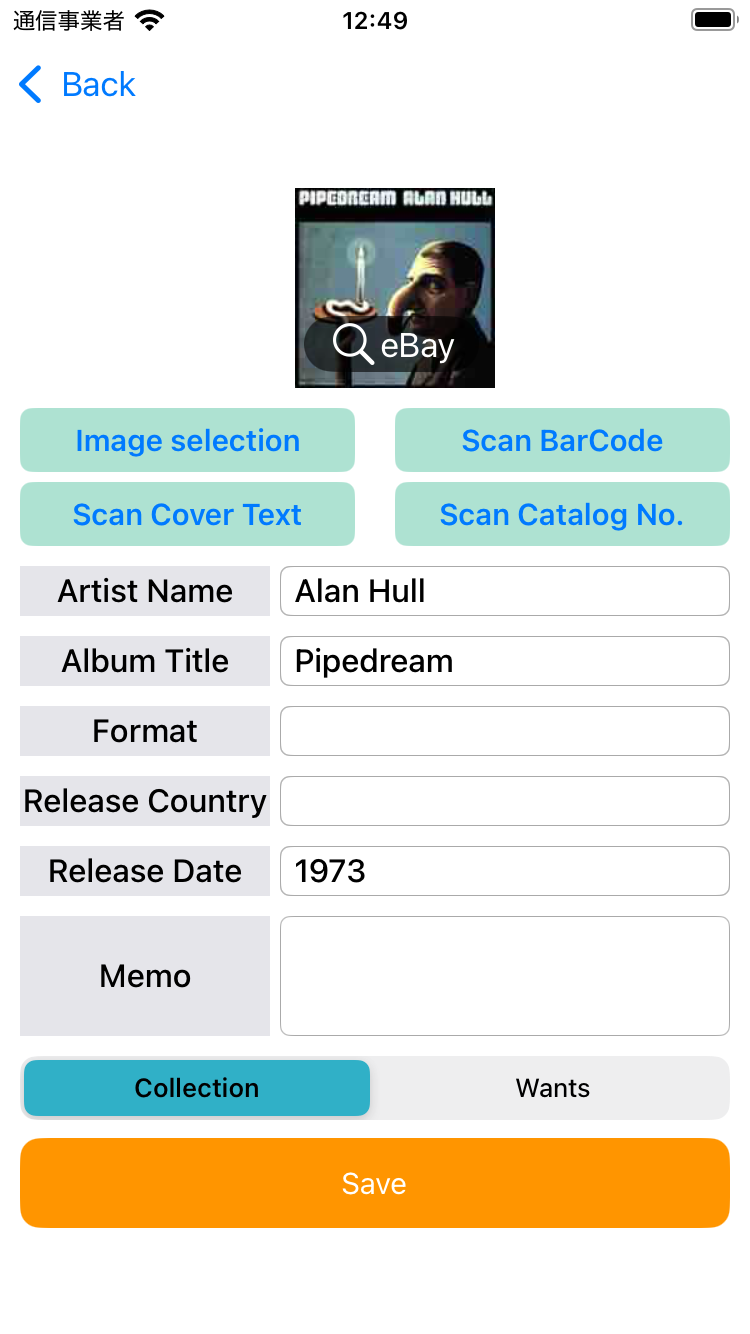Open Image selection
The height and width of the screenshot is (1334, 750).
[x=187, y=440]
